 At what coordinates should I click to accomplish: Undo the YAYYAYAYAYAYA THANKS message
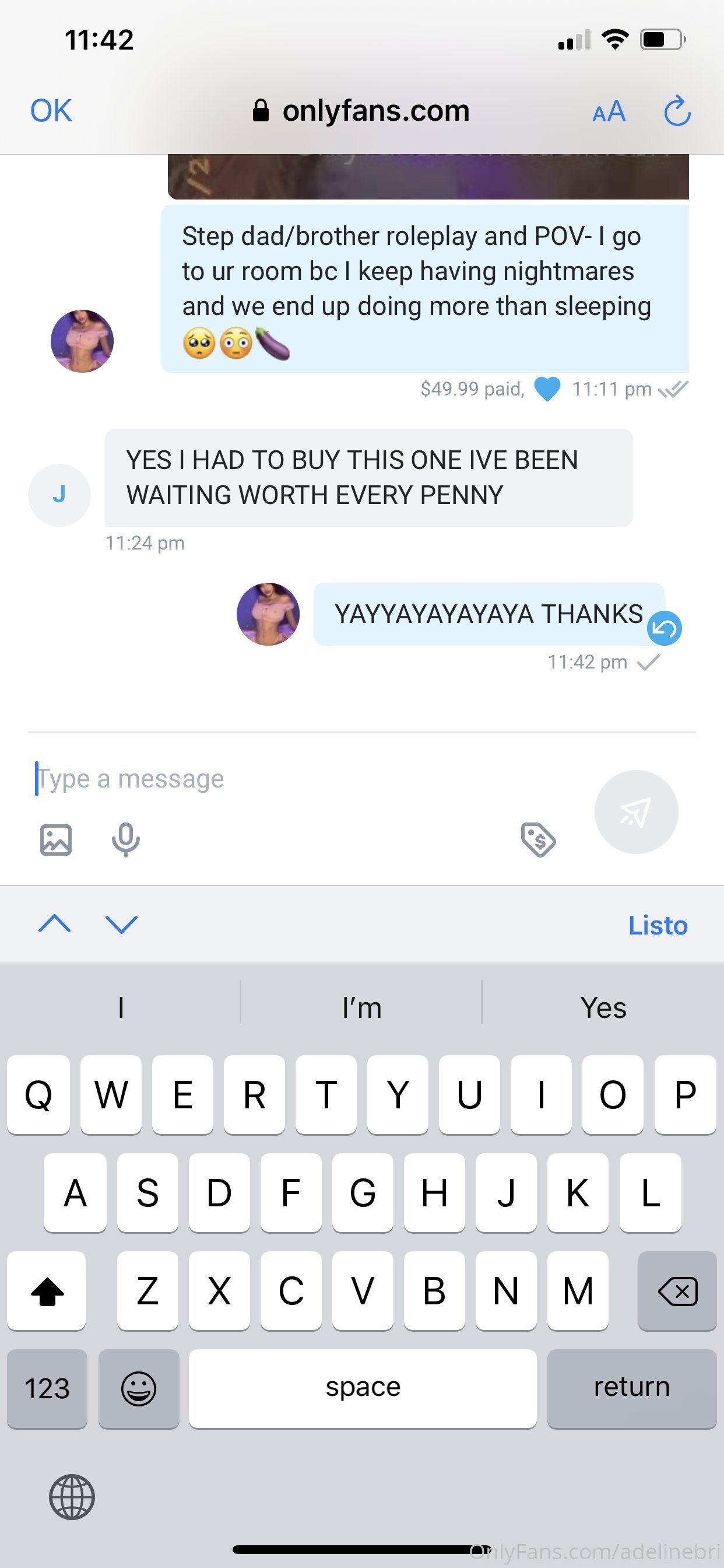point(665,628)
